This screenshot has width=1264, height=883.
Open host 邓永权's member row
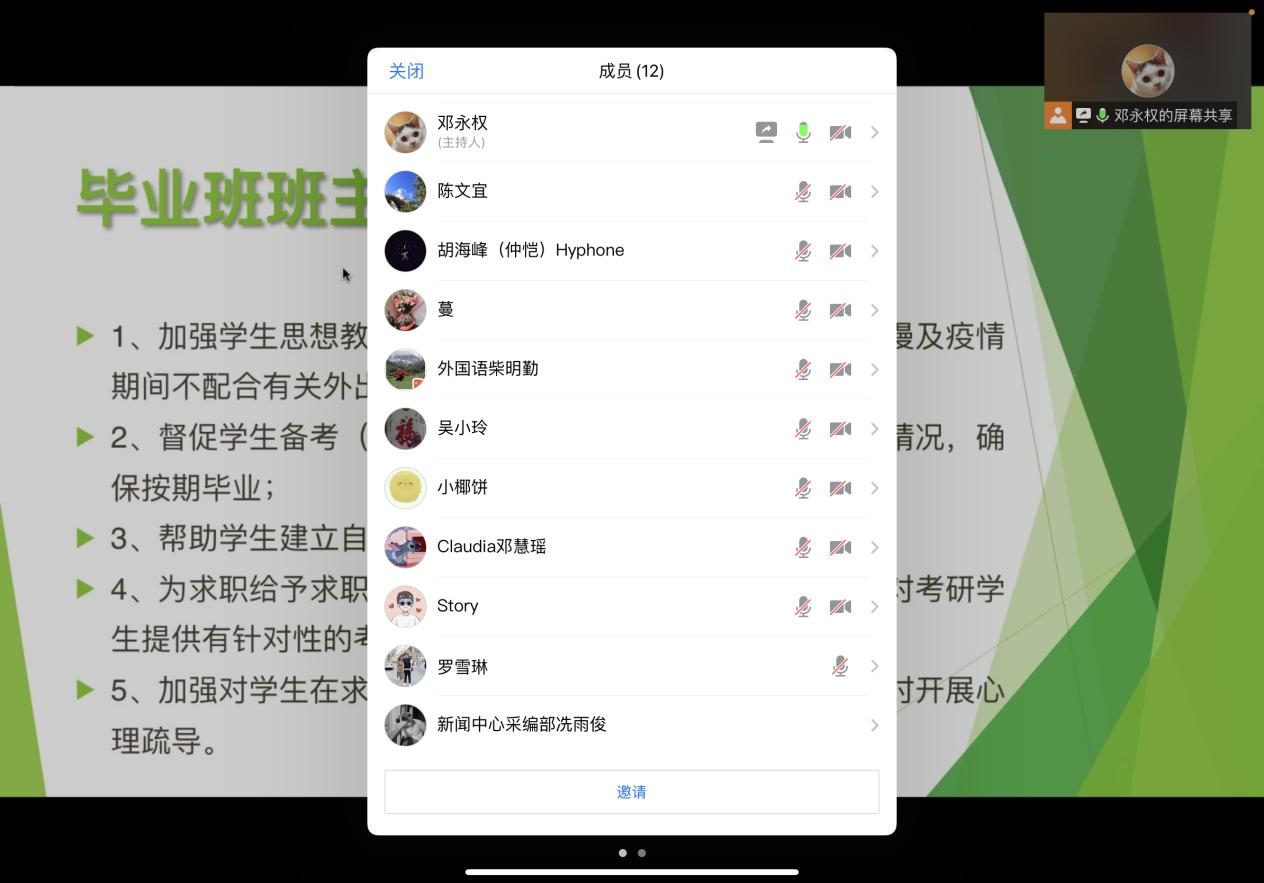coord(600,132)
